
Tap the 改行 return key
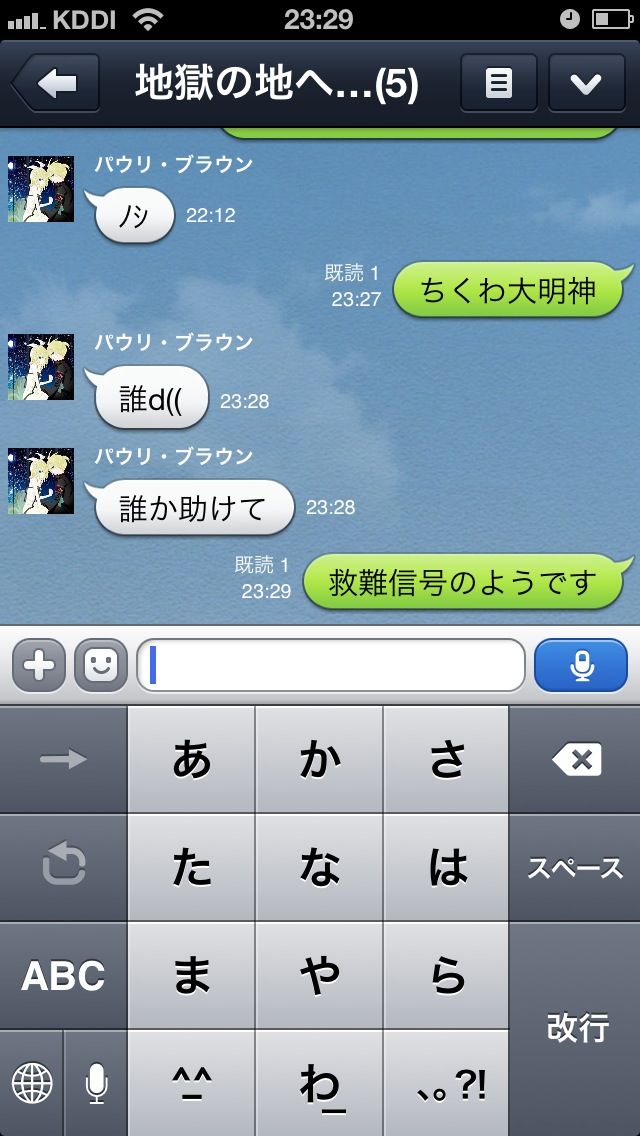pos(576,1028)
